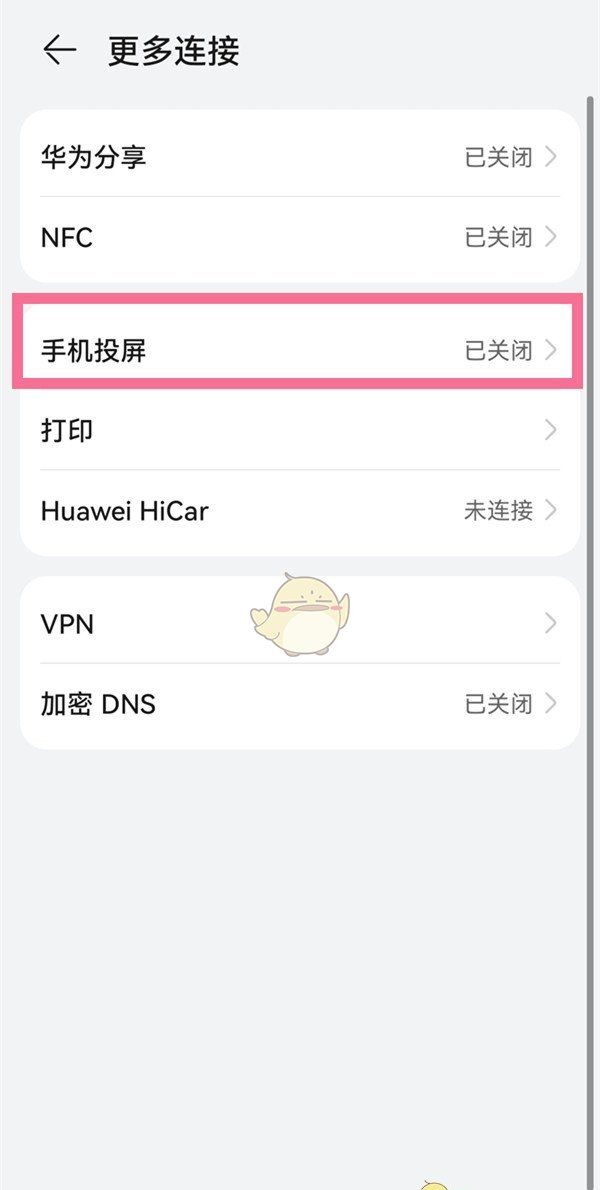Open Huawei HiCar settings
This screenshot has width=600, height=1190.
coord(300,511)
